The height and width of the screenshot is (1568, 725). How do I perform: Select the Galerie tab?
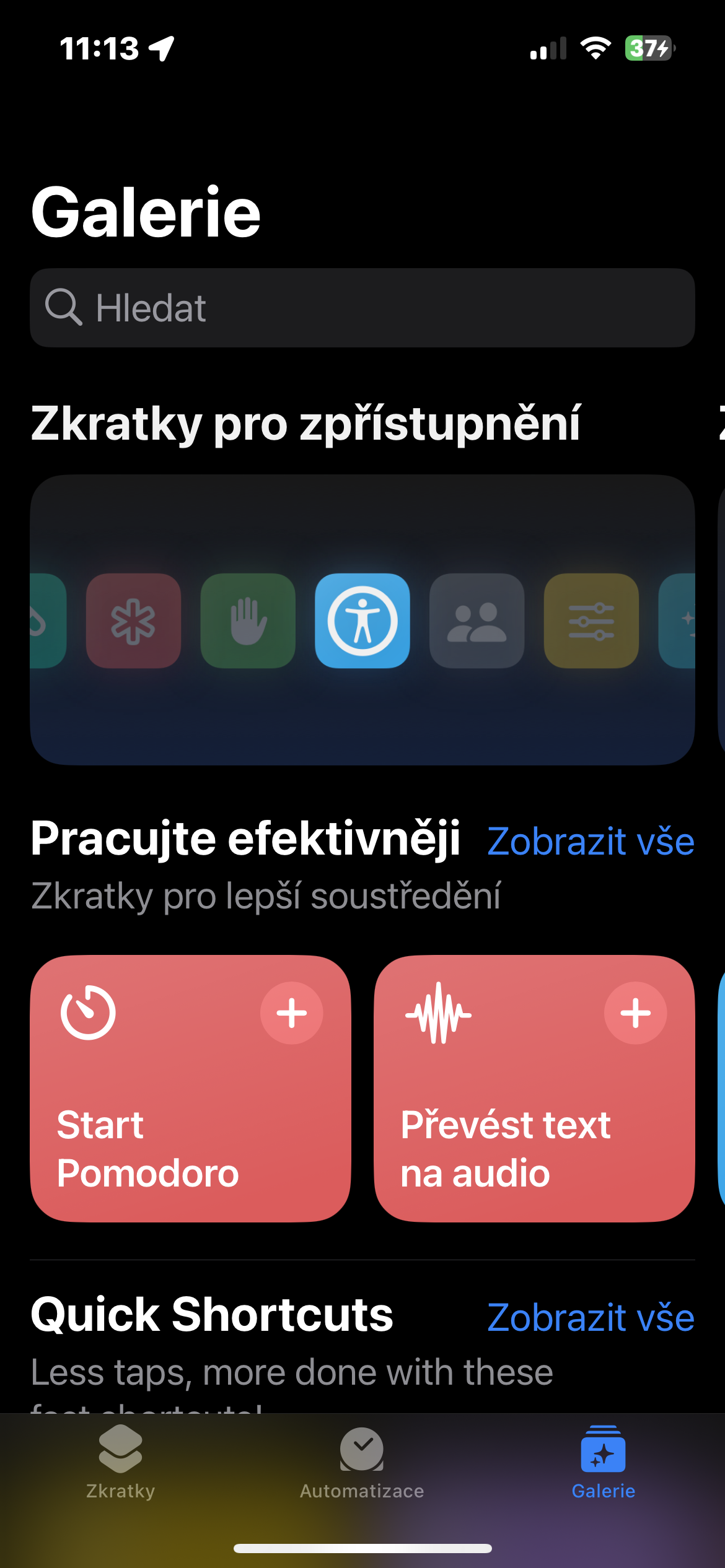tap(603, 1464)
